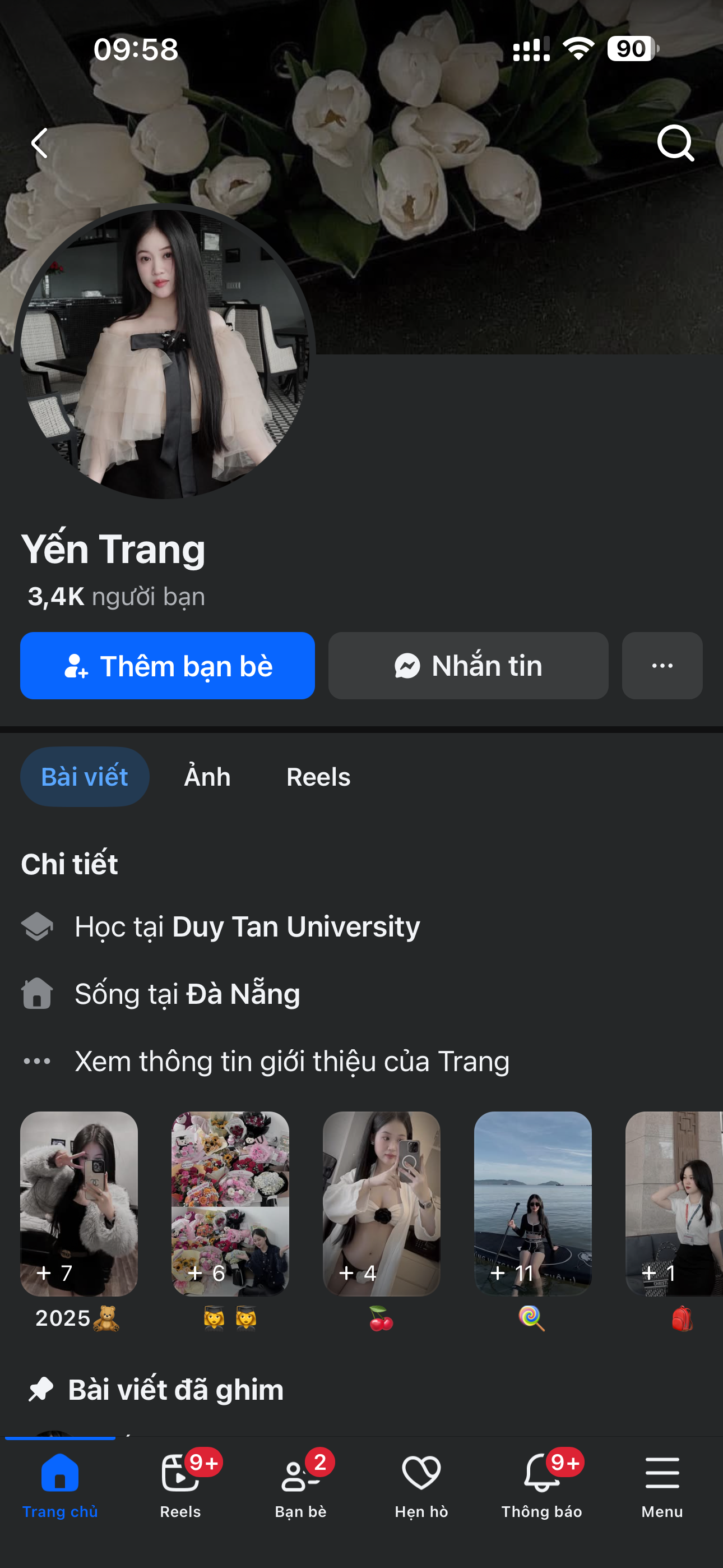The height and width of the screenshot is (1568, 723).
Task: Open the 2025 featured collection
Action: coord(79,1203)
